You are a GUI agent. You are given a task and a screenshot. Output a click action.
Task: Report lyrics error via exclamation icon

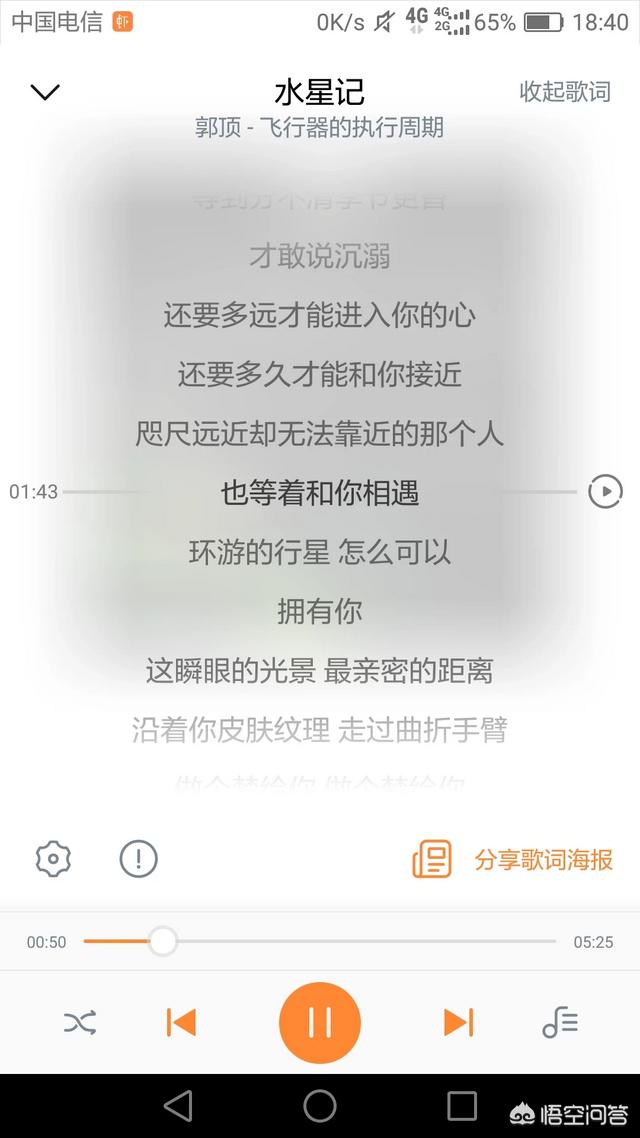click(138, 859)
